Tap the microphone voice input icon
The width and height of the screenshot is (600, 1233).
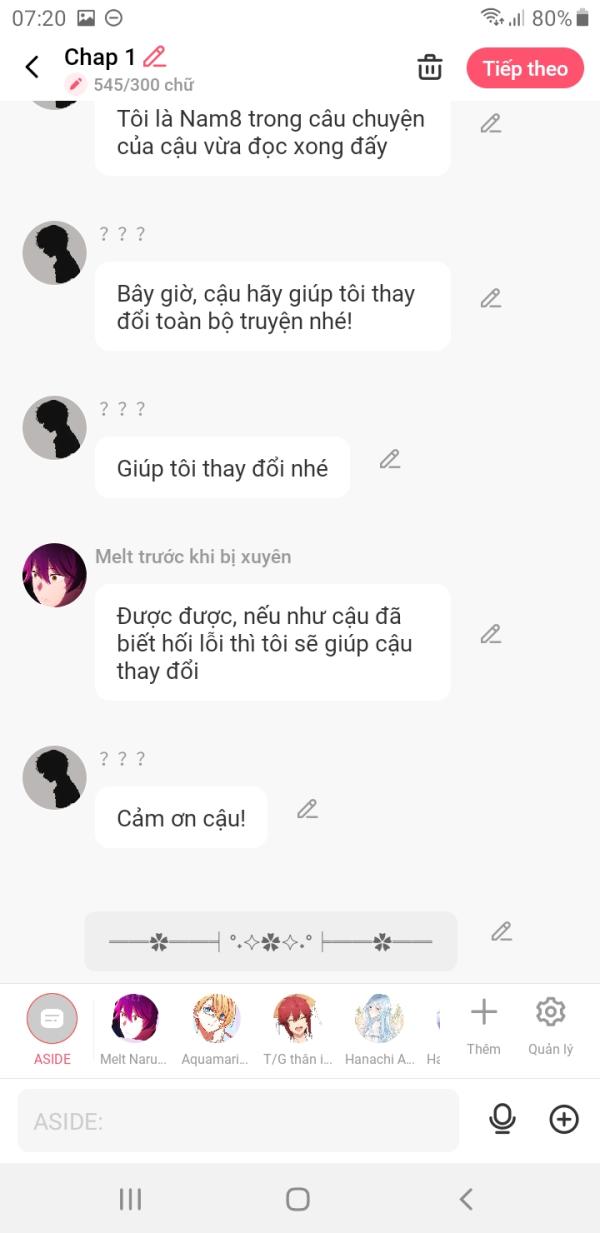tap(503, 1120)
